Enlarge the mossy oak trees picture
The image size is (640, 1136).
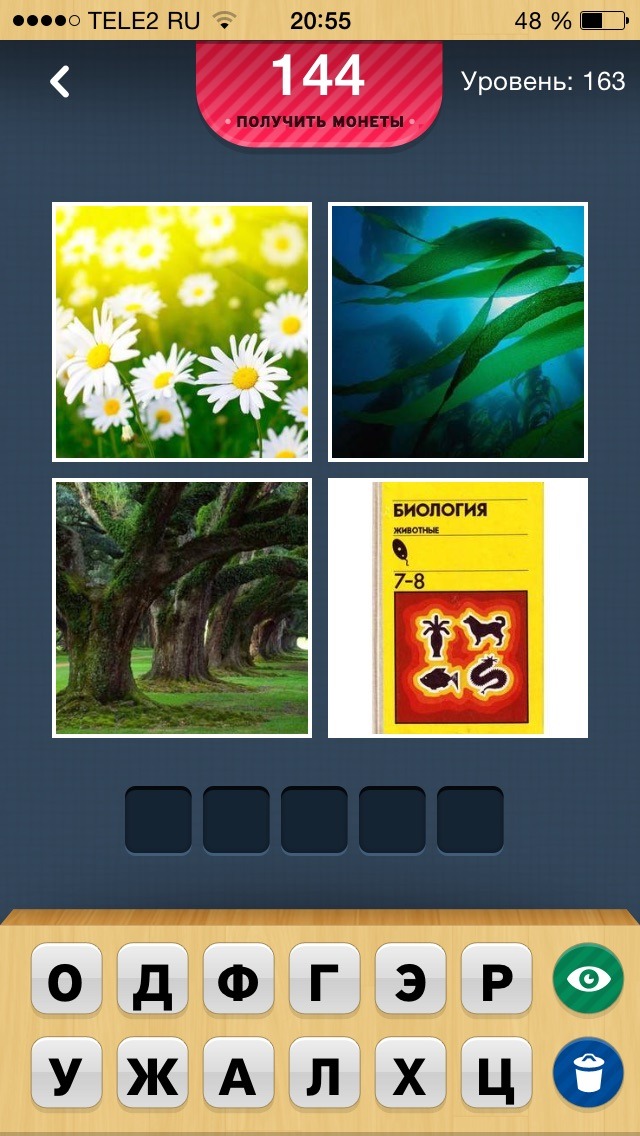coord(182,608)
